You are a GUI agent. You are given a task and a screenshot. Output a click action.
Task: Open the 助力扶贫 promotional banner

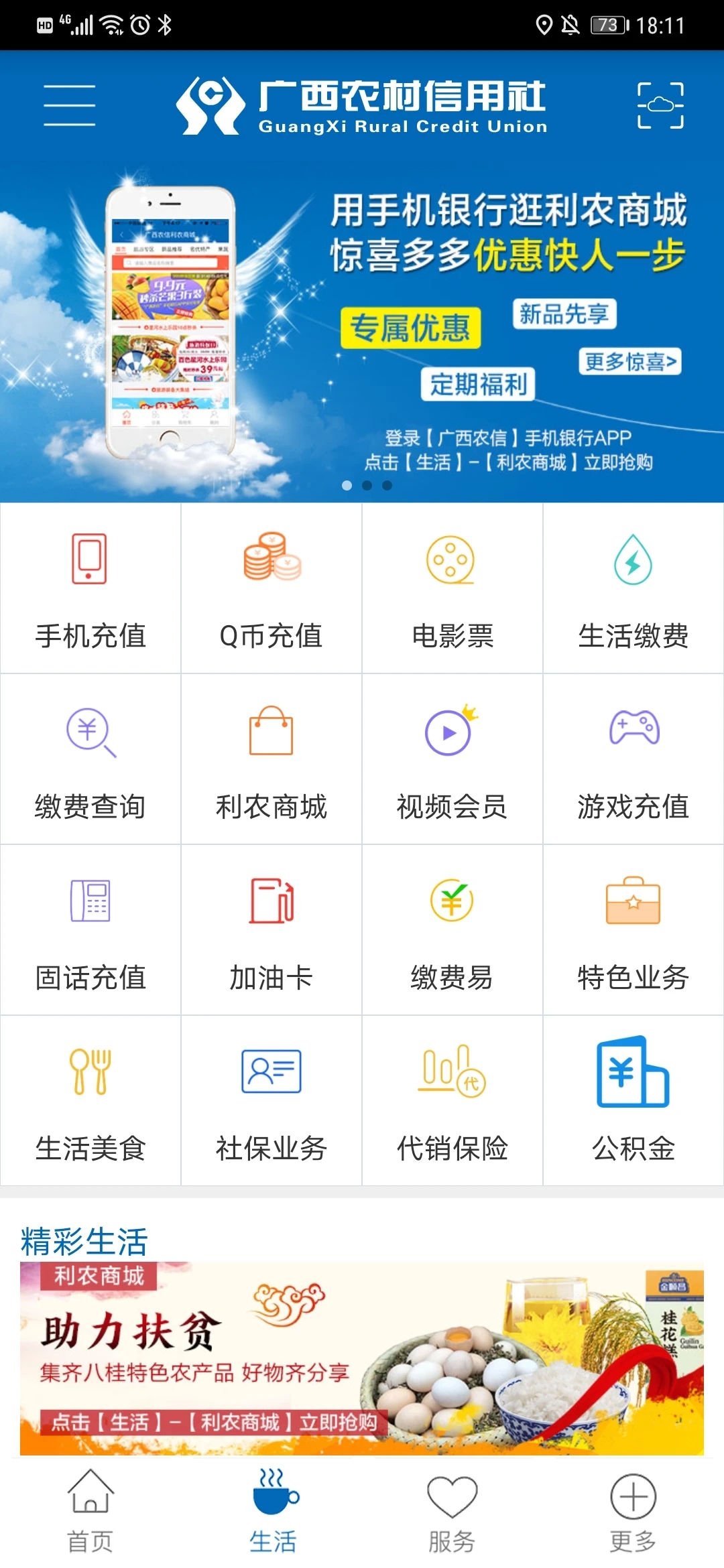click(362, 1358)
